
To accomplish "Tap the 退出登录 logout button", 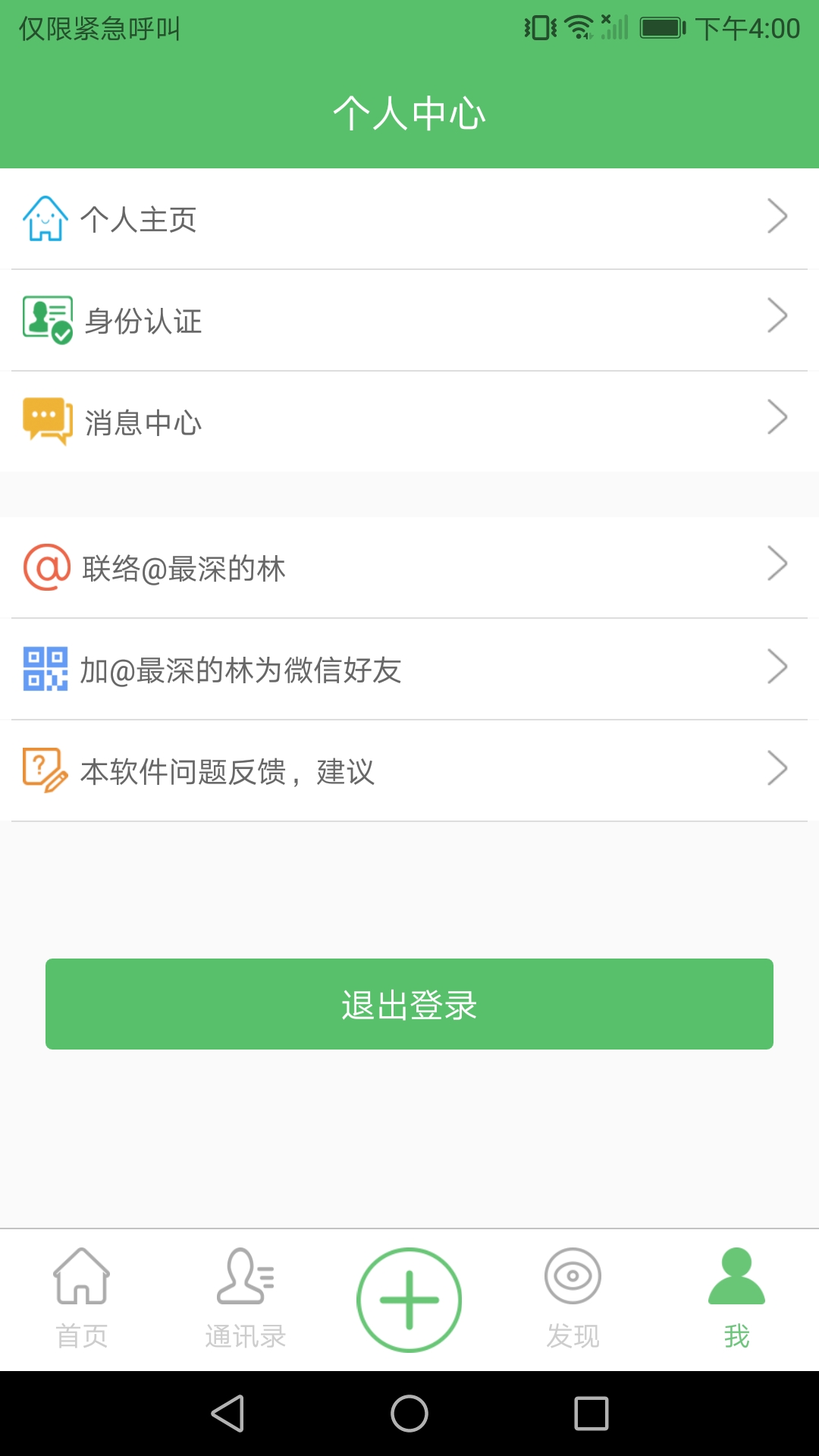I will [x=409, y=1004].
